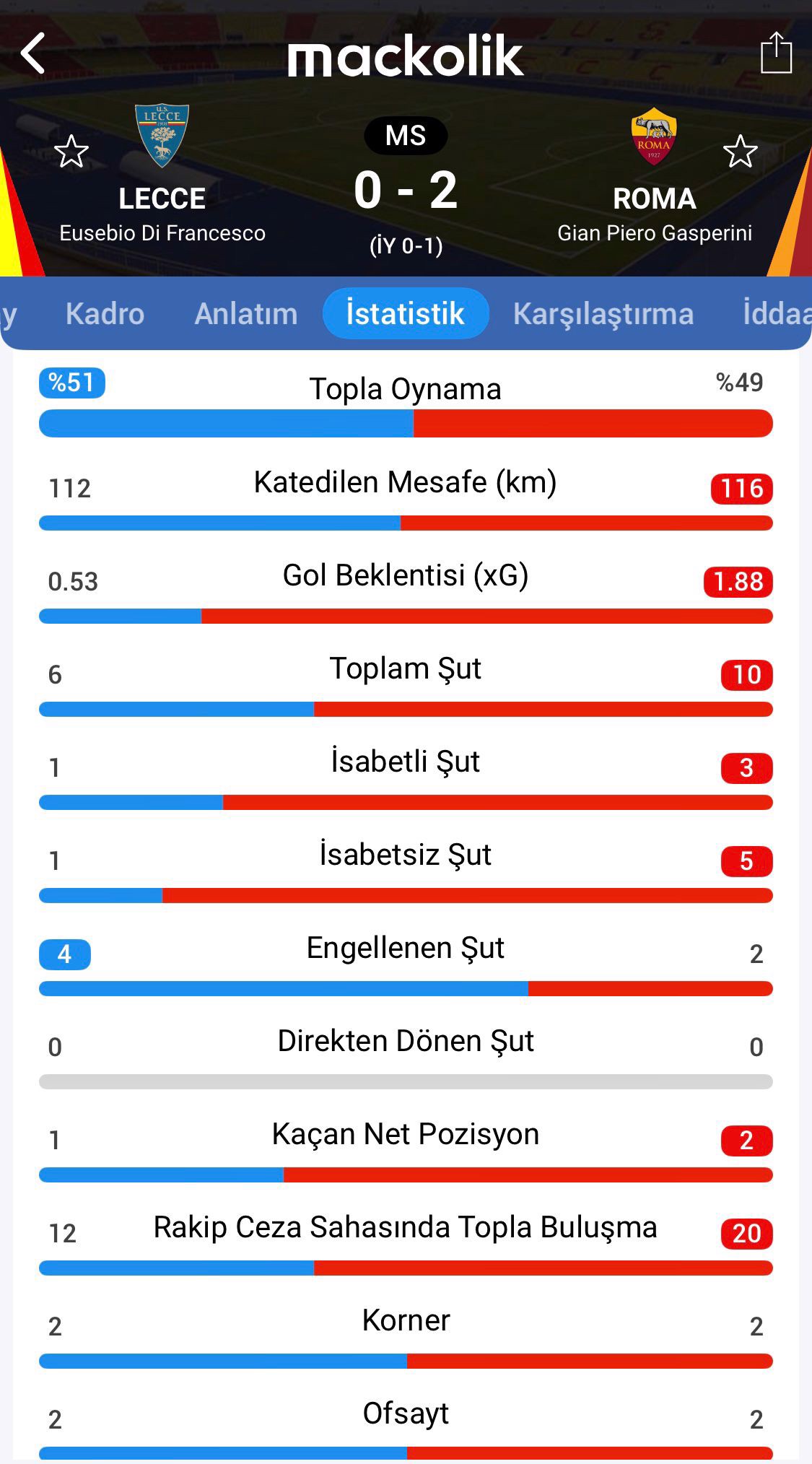Select the İstatistik tab
Viewport: 812px width, 1464px height.
406,314
